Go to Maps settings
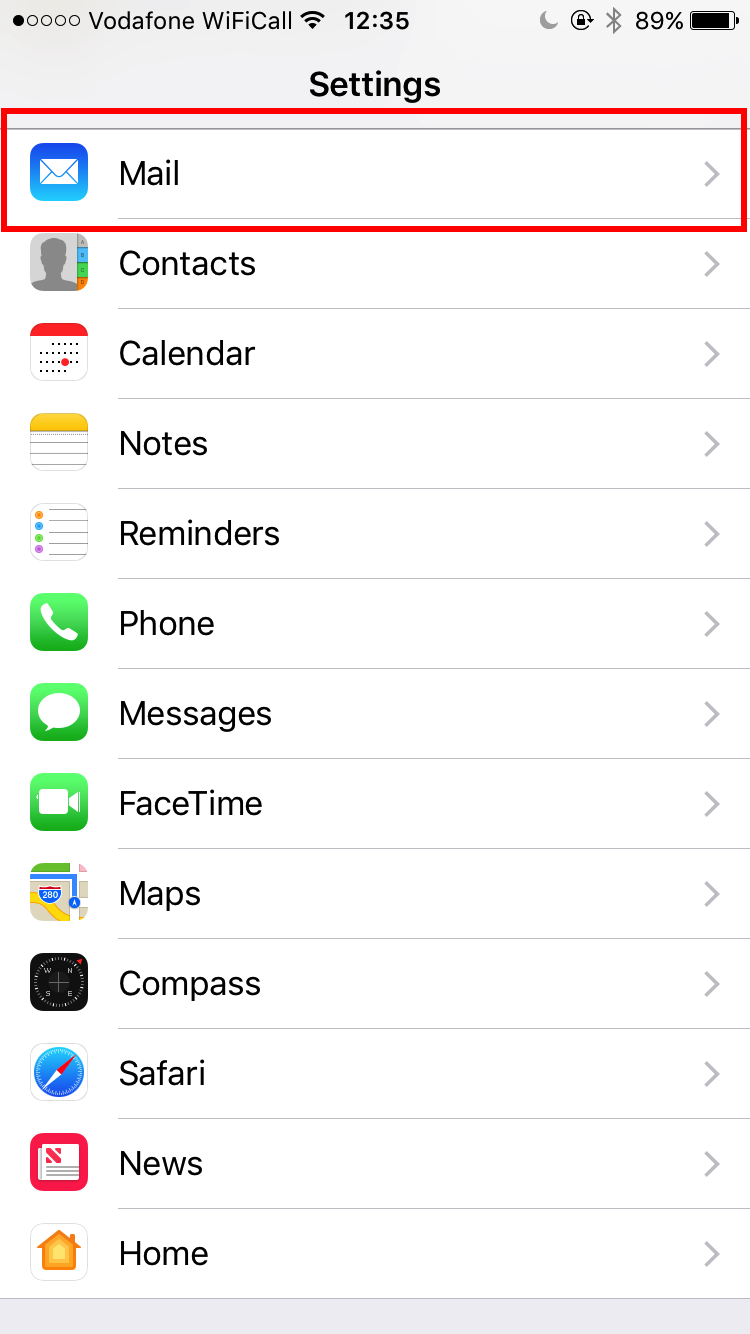Screen dimensions: 750x1334 pos(375,893)
